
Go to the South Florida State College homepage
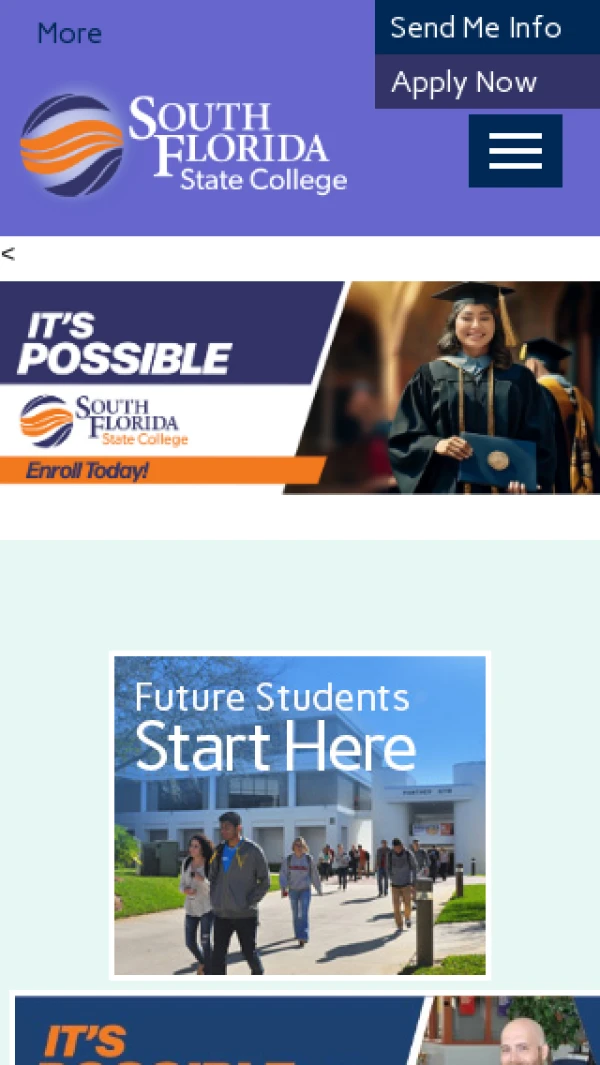tap(184, 144)
